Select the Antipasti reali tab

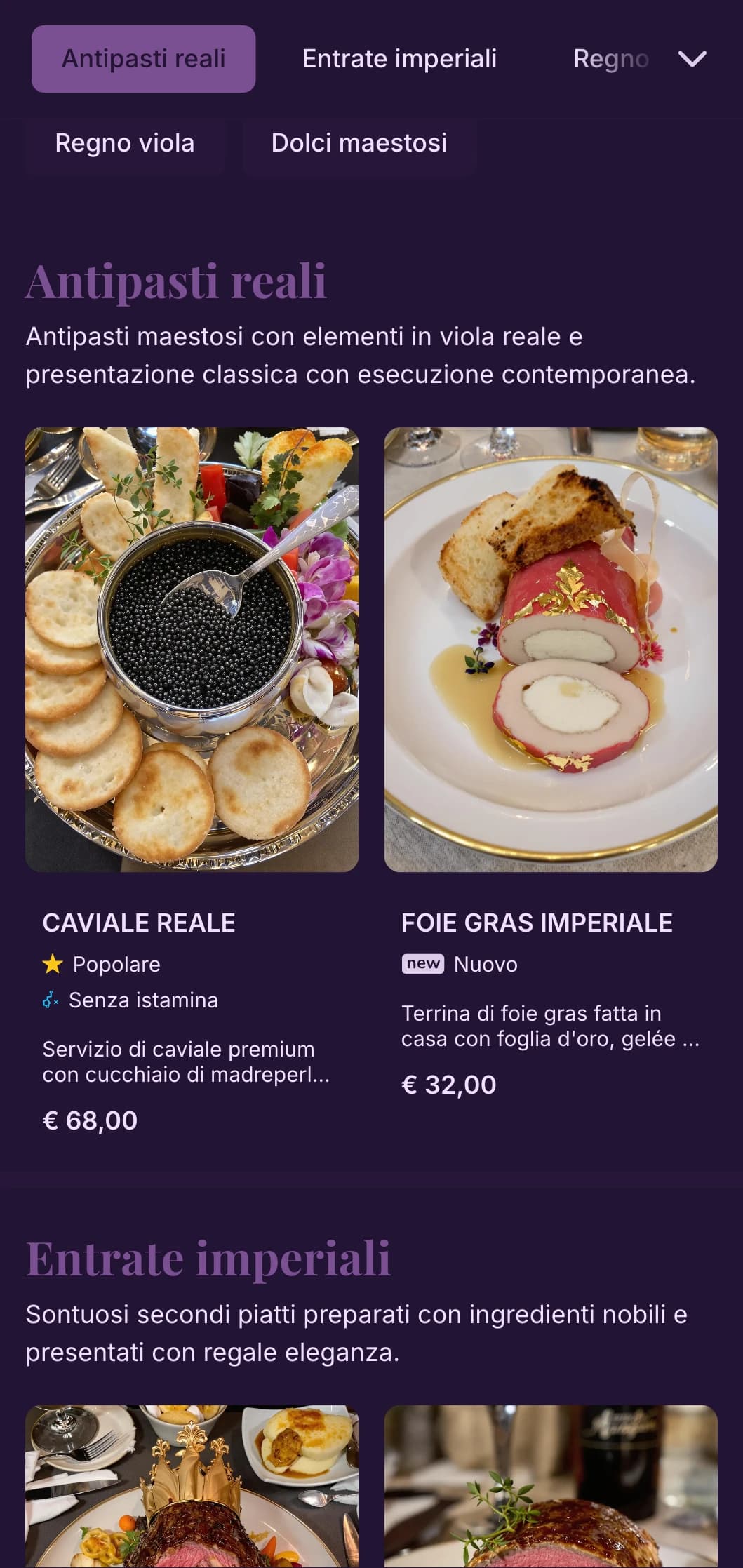click(143, 59)
